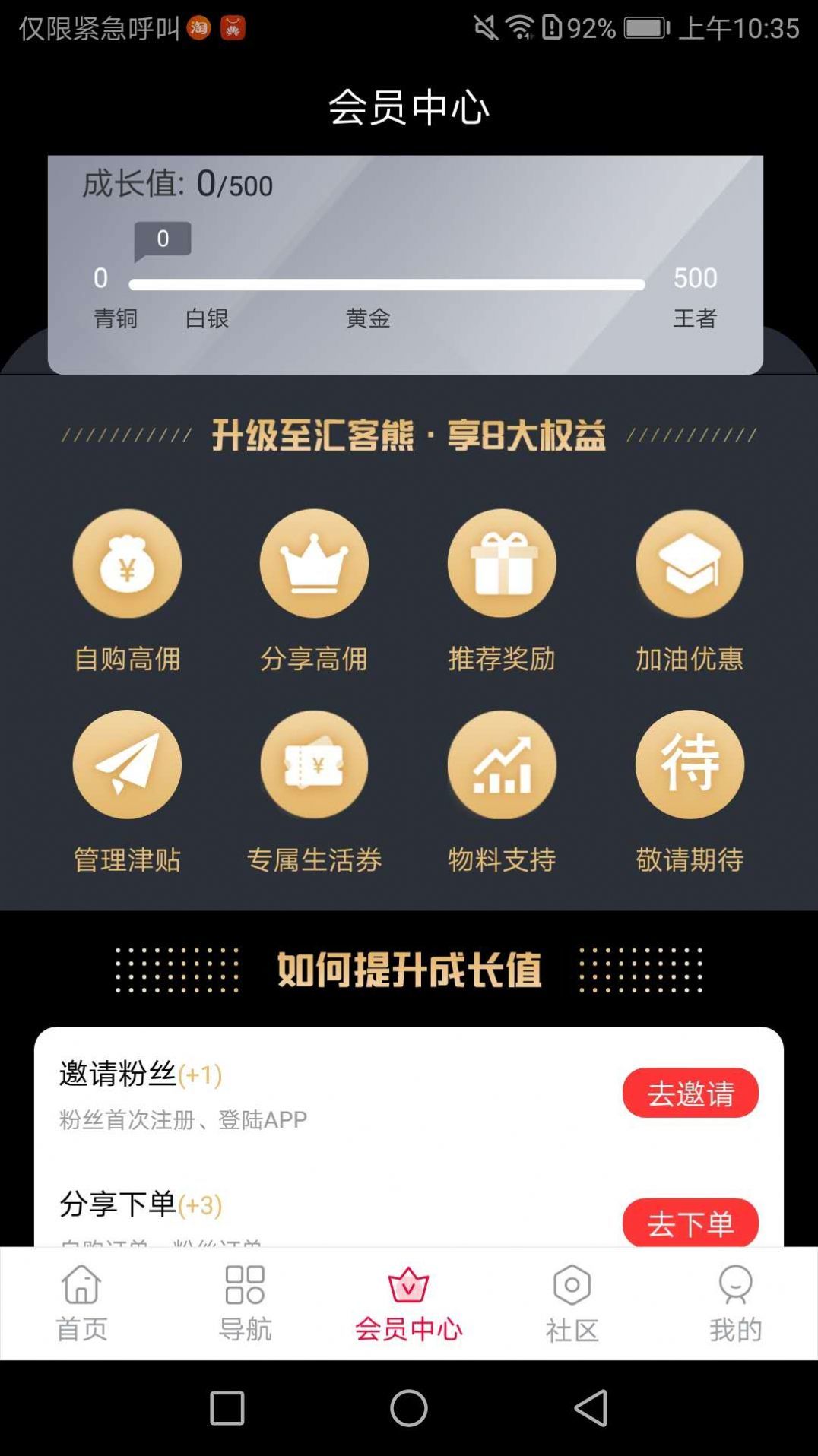The image size is (818, 1456).
Task: Select the 会员中心 tab
Action: point(409,1303)
